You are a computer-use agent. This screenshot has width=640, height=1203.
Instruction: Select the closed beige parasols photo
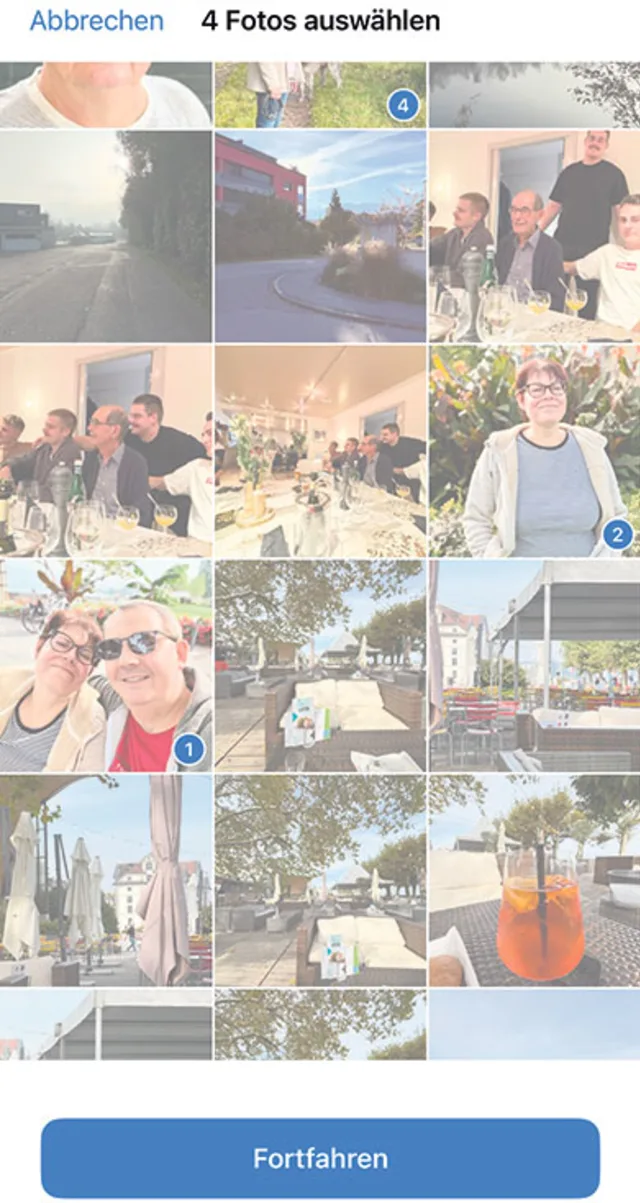tap(106, 880)
